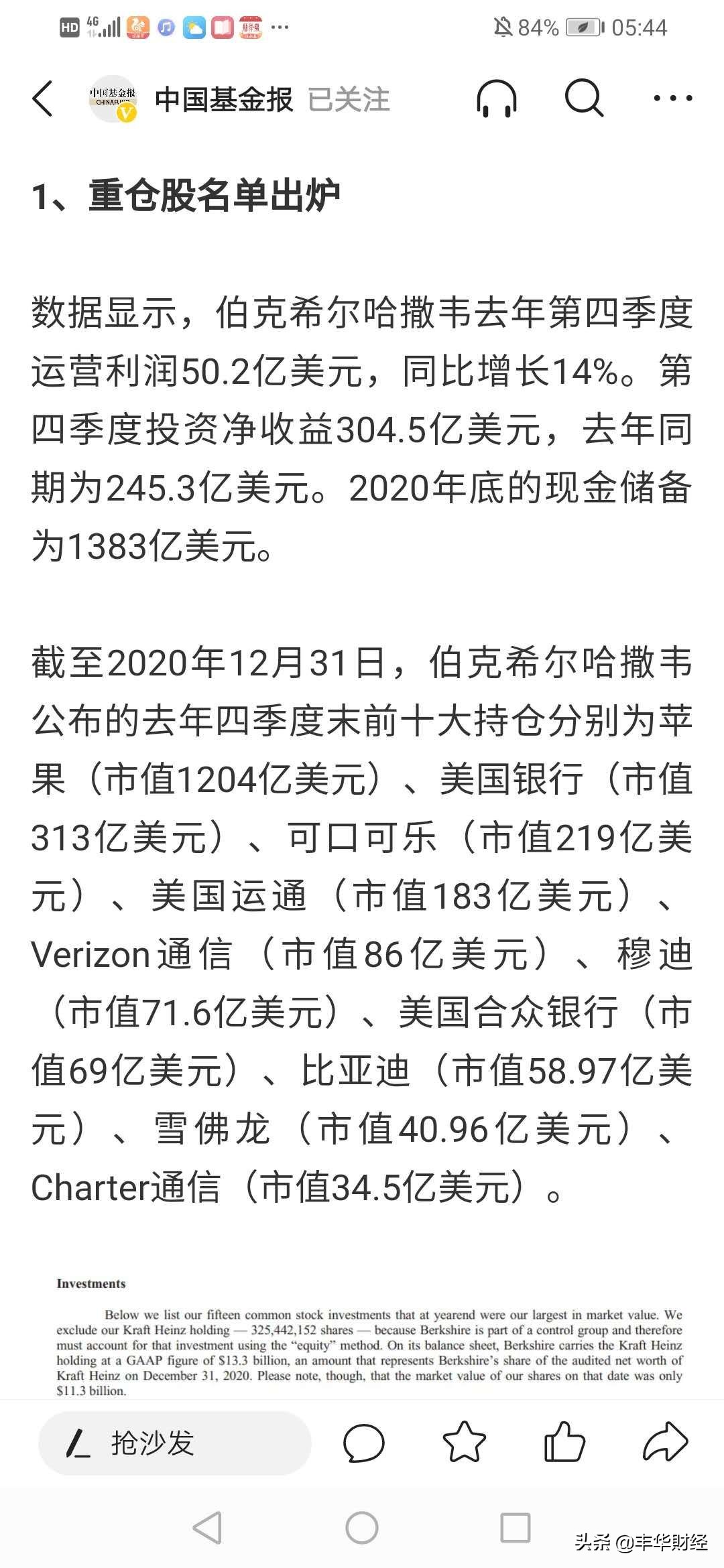
Task: Write a comment in 抢沙发 field
Action: (174, 1443)
